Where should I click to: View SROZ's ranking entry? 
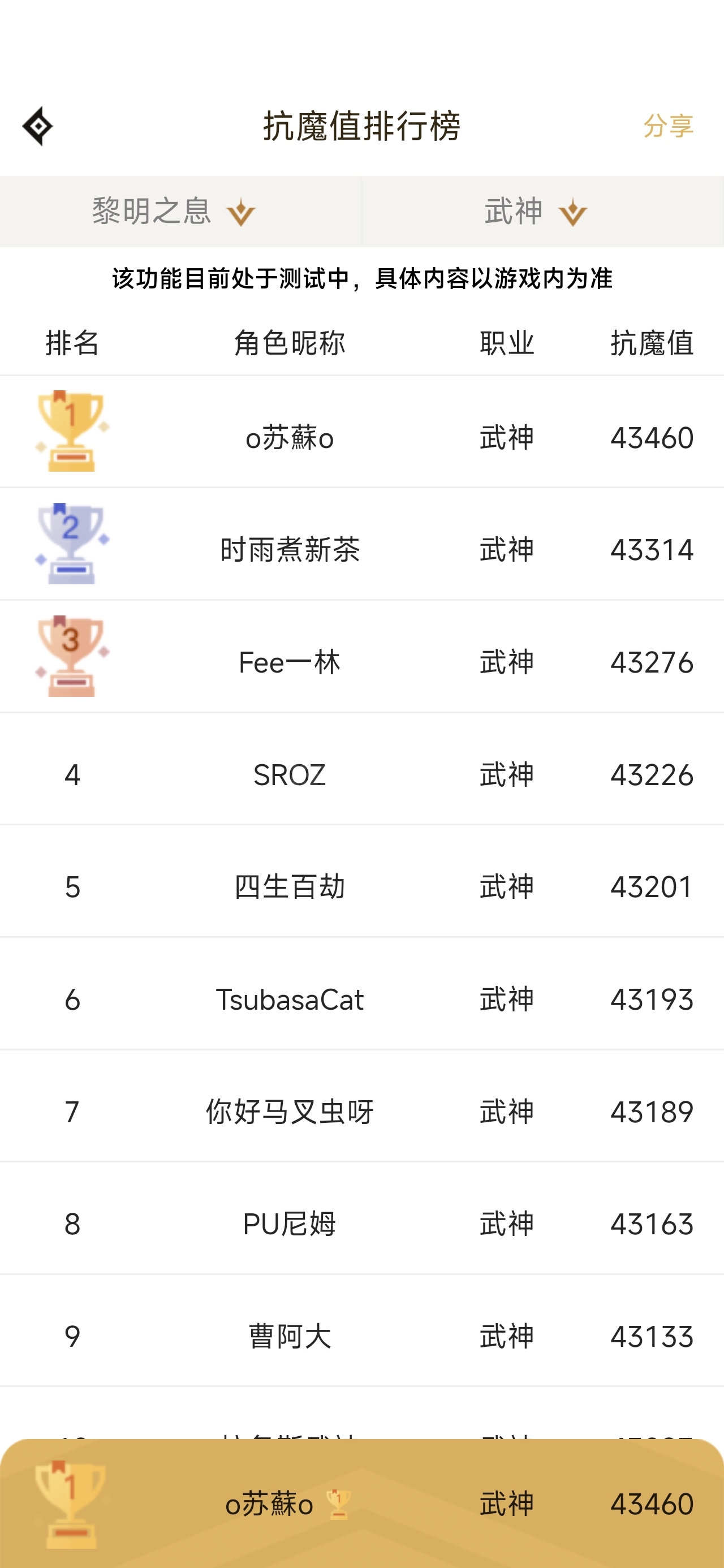click(361, 769)
